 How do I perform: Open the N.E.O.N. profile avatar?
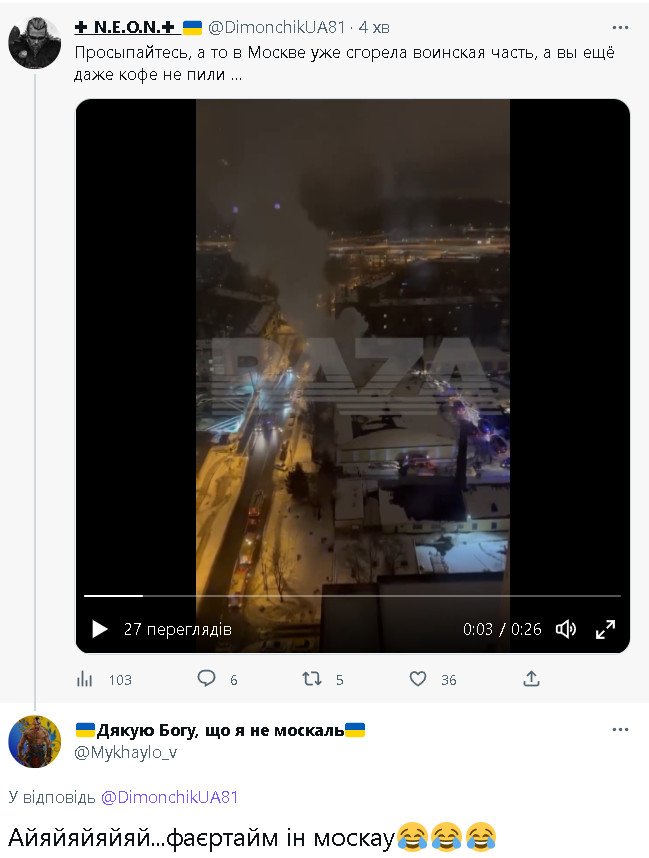[35, 41]
